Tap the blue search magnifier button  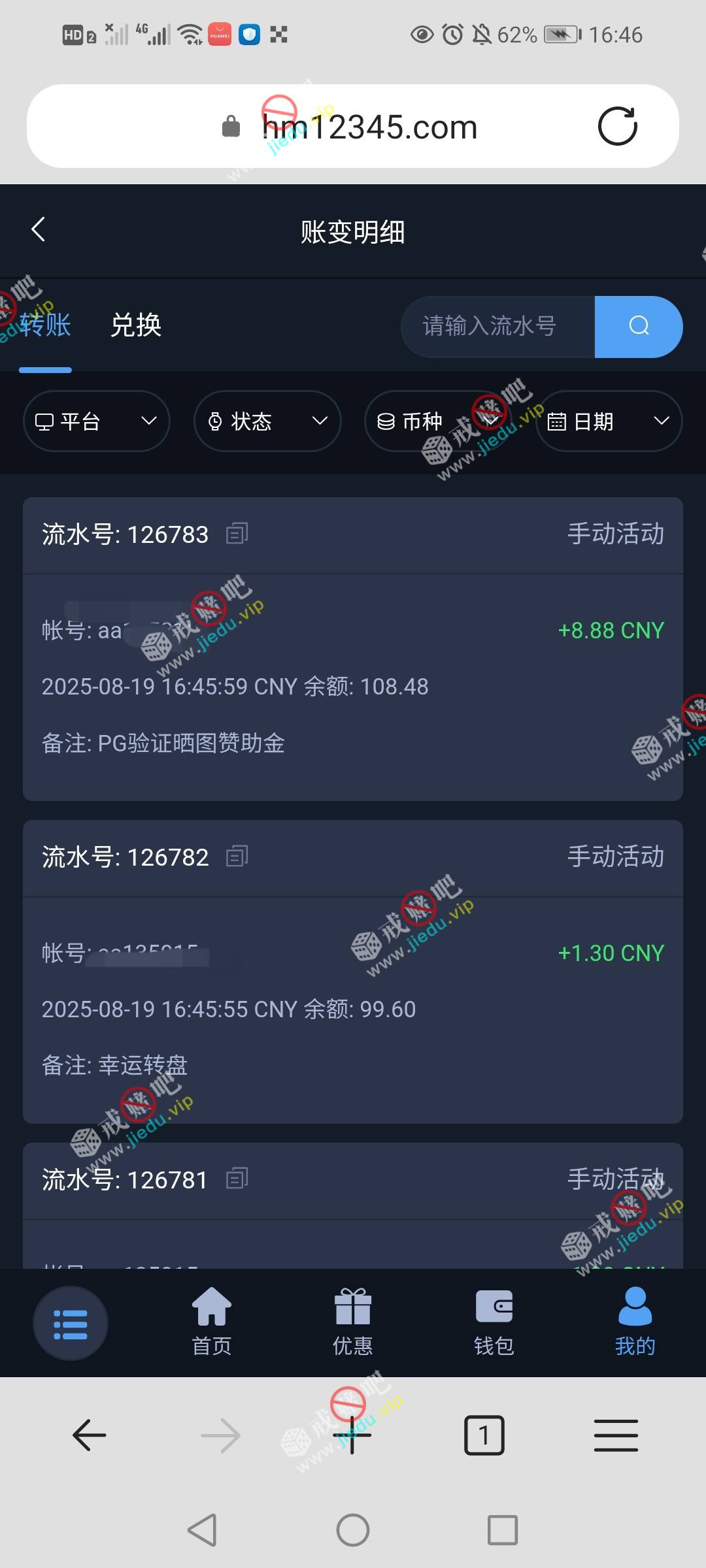[x=639, y=326]
